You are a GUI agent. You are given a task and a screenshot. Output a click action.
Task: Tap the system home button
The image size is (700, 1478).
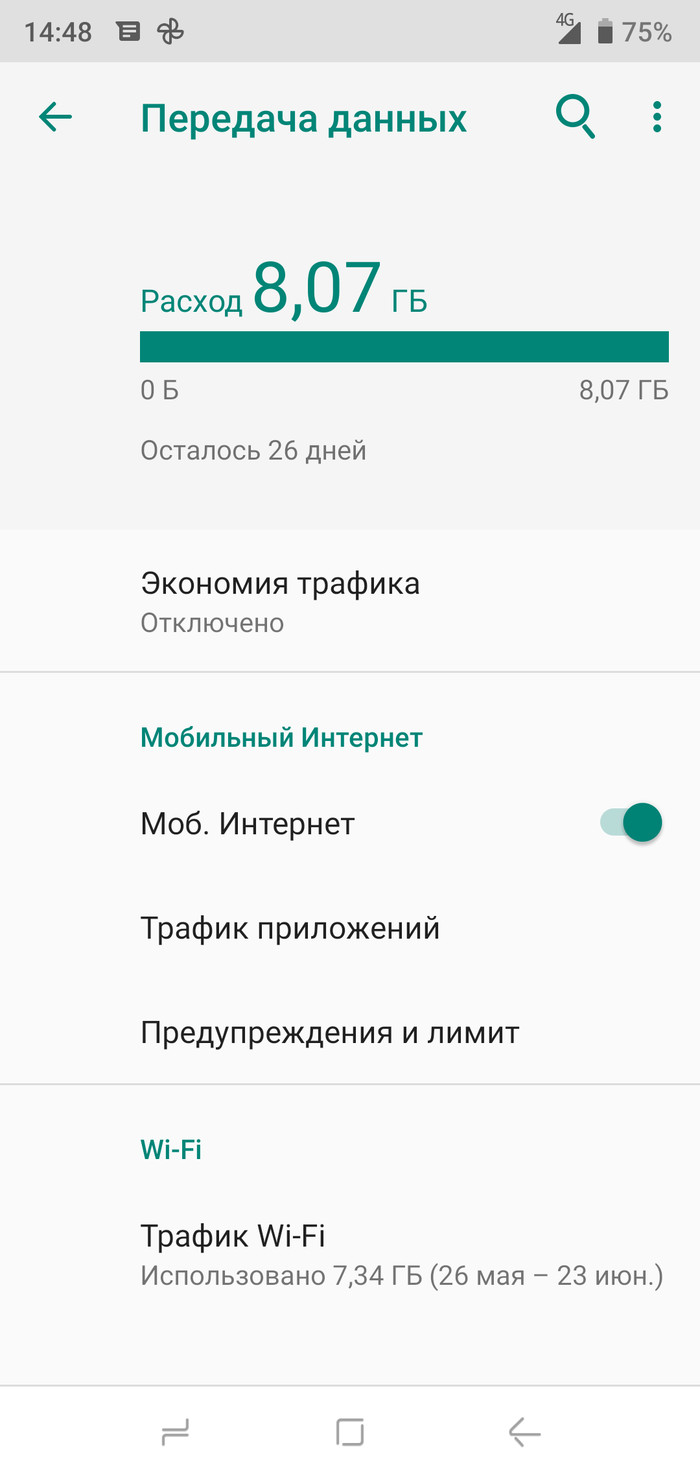pos(350,1433)
